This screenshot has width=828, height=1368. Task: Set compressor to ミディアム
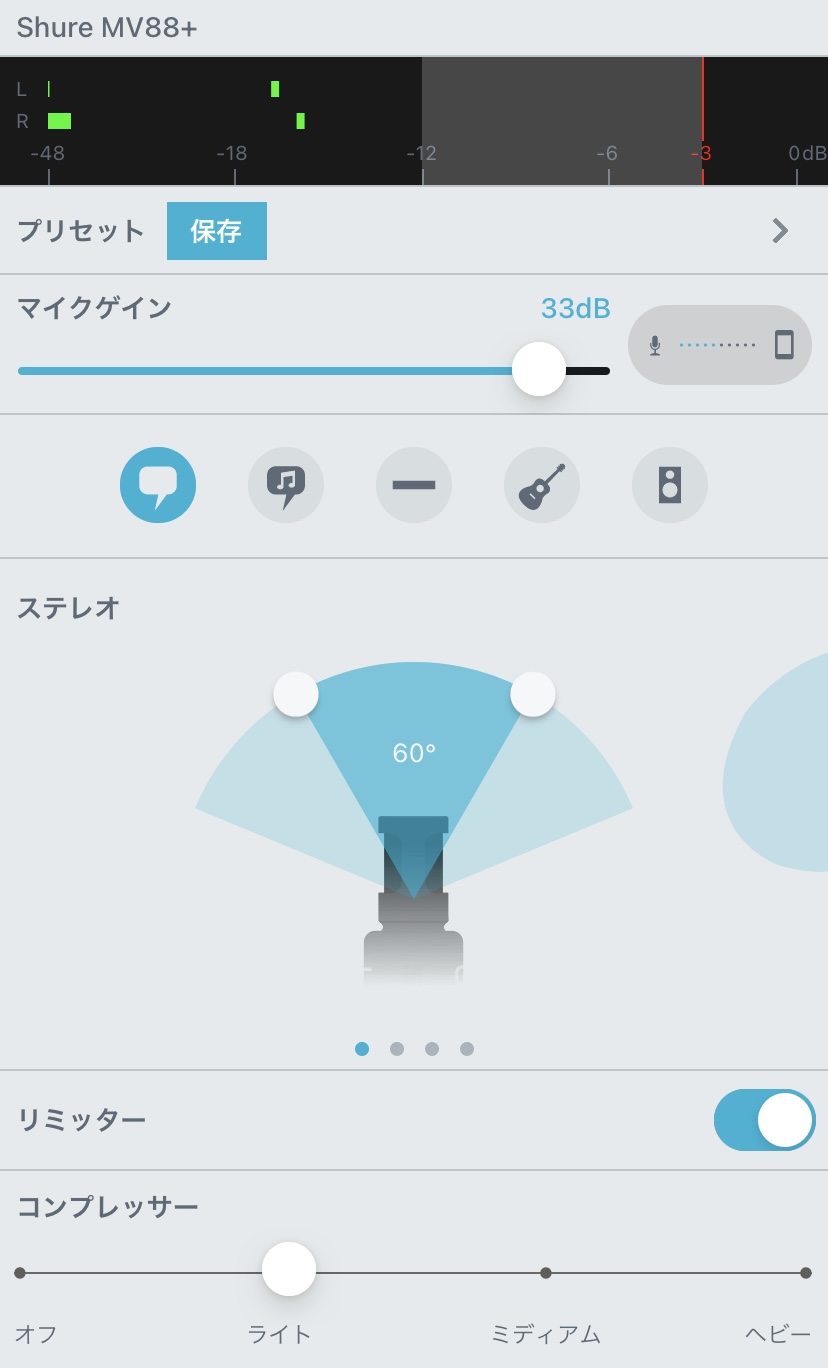pos(545,1273)
